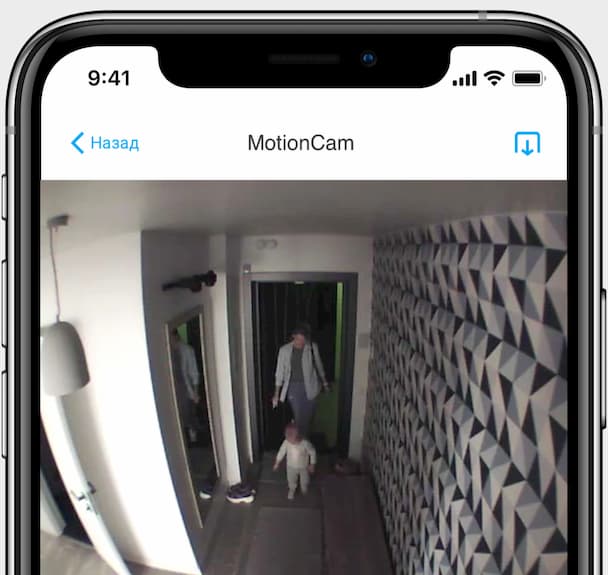Download the MotionCam photo
Screen dimensions: 608x575
click(x=527, y=143)
